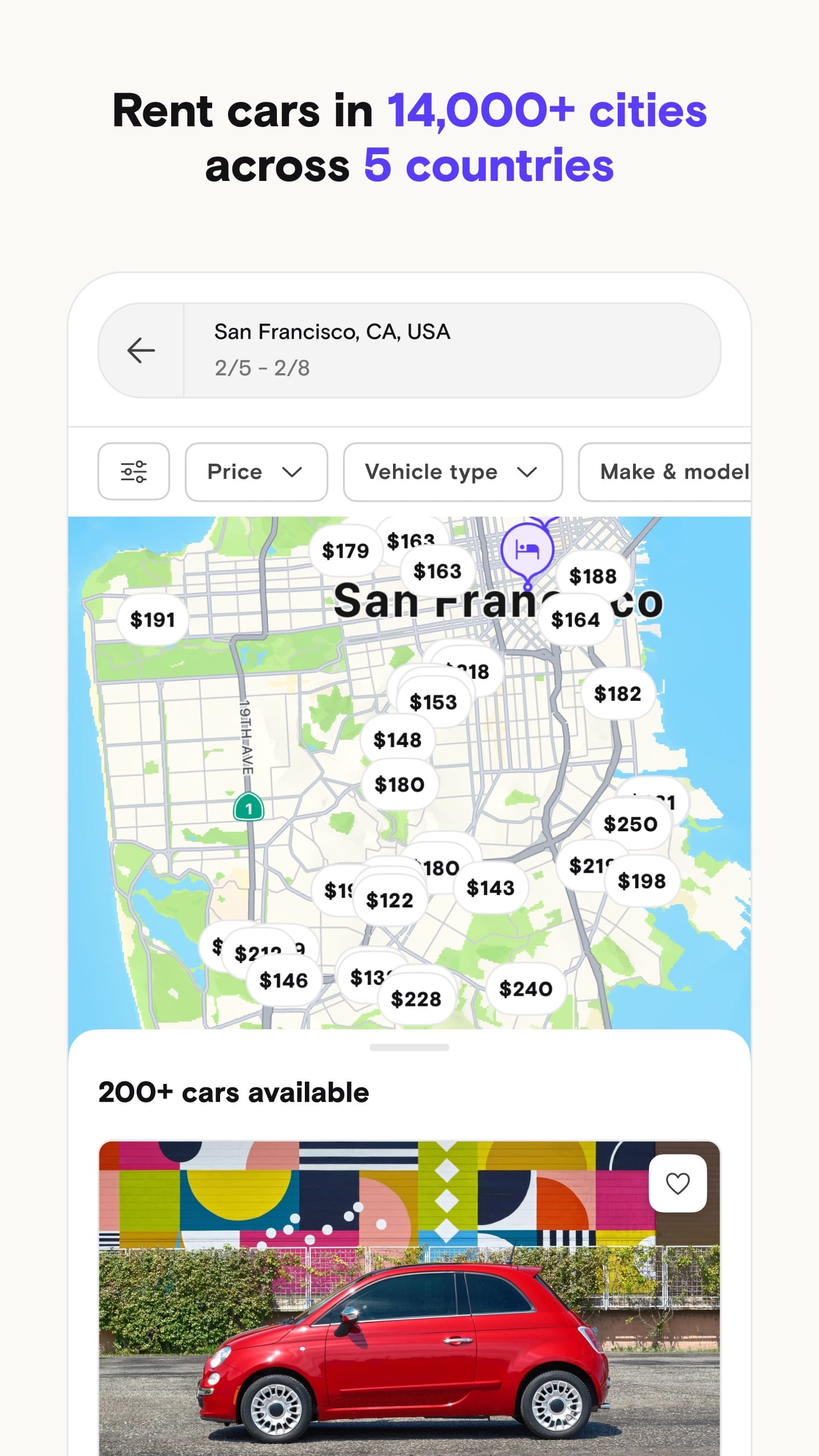Click the $191 price pin on the map

[x=153, y=620]
